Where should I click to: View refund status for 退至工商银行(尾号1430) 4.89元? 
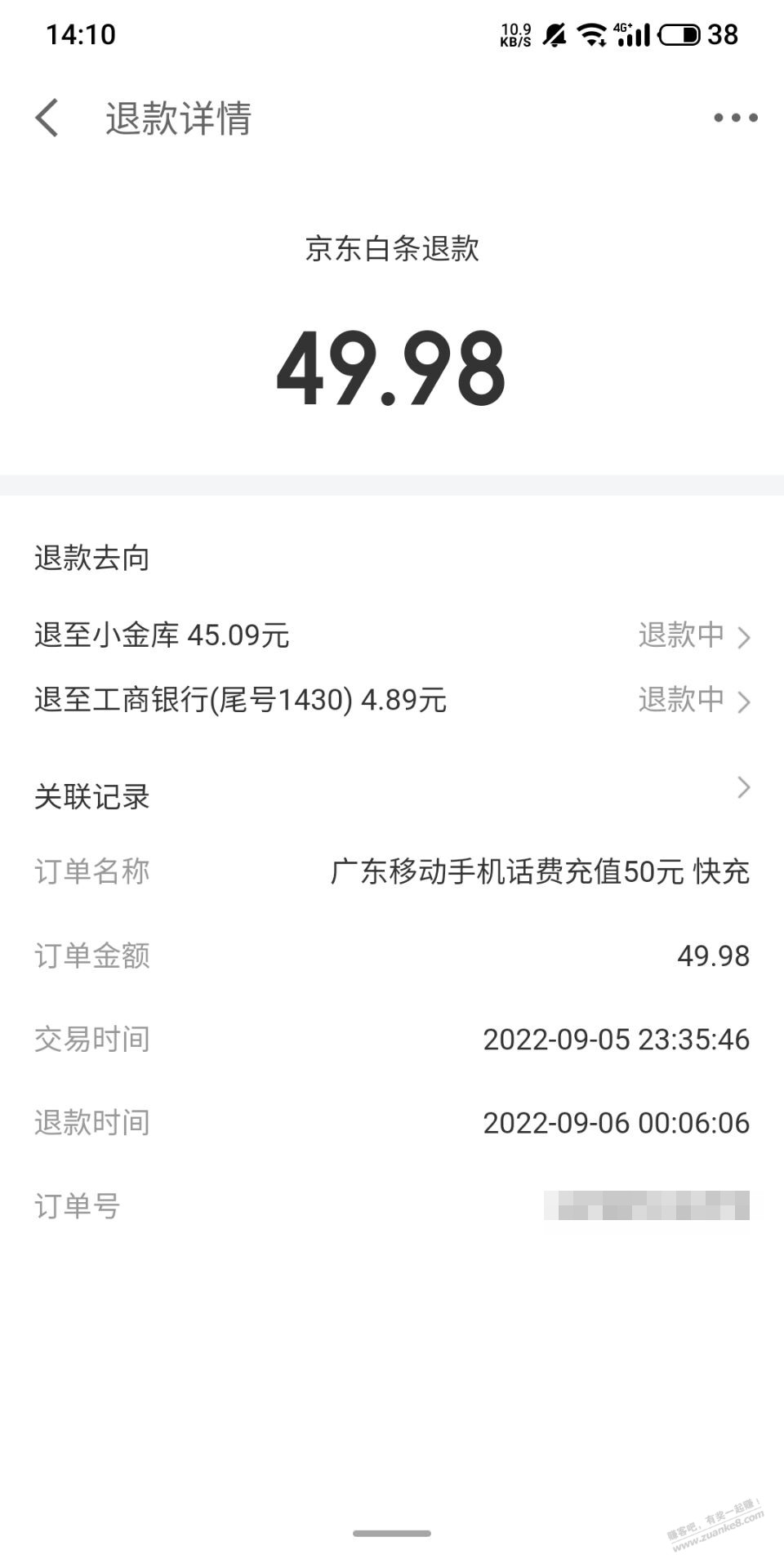[x=693, y=701]
